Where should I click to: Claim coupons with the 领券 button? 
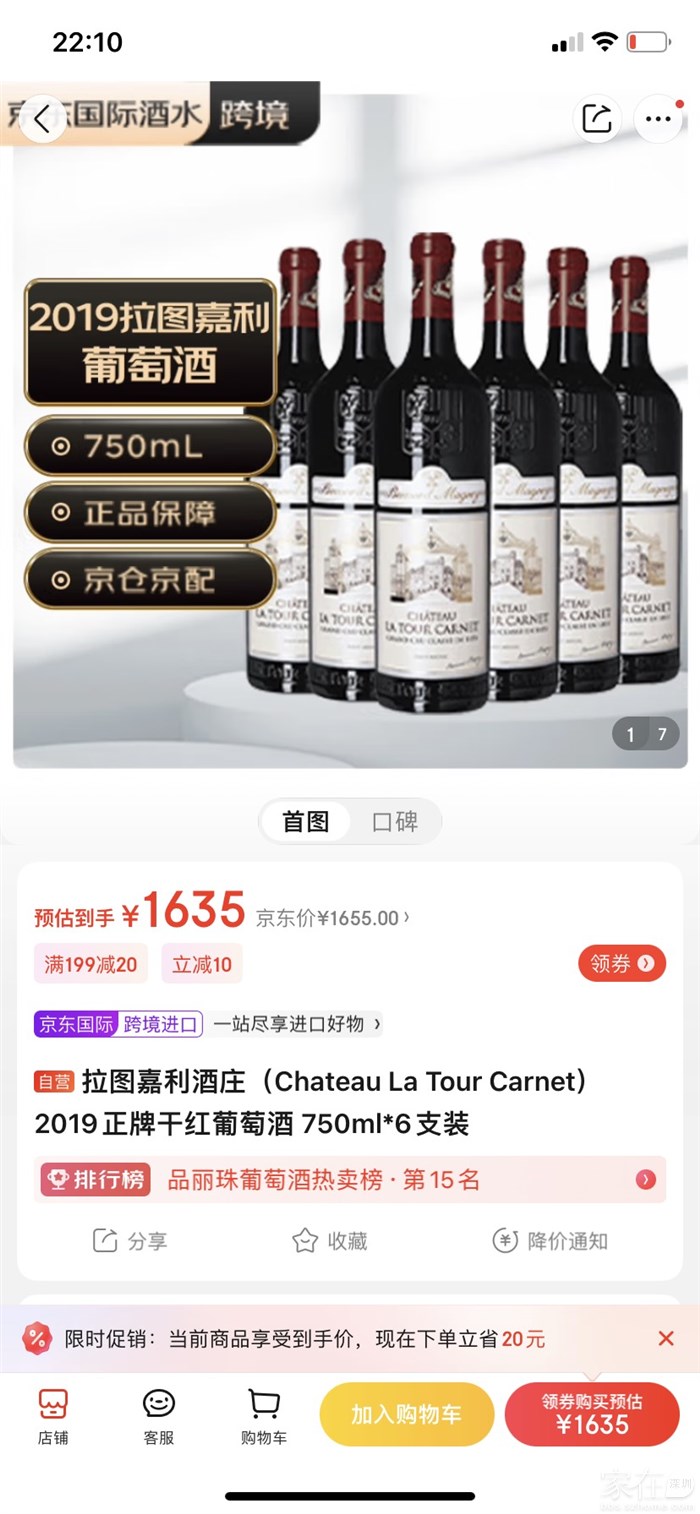tap(621, 963)
